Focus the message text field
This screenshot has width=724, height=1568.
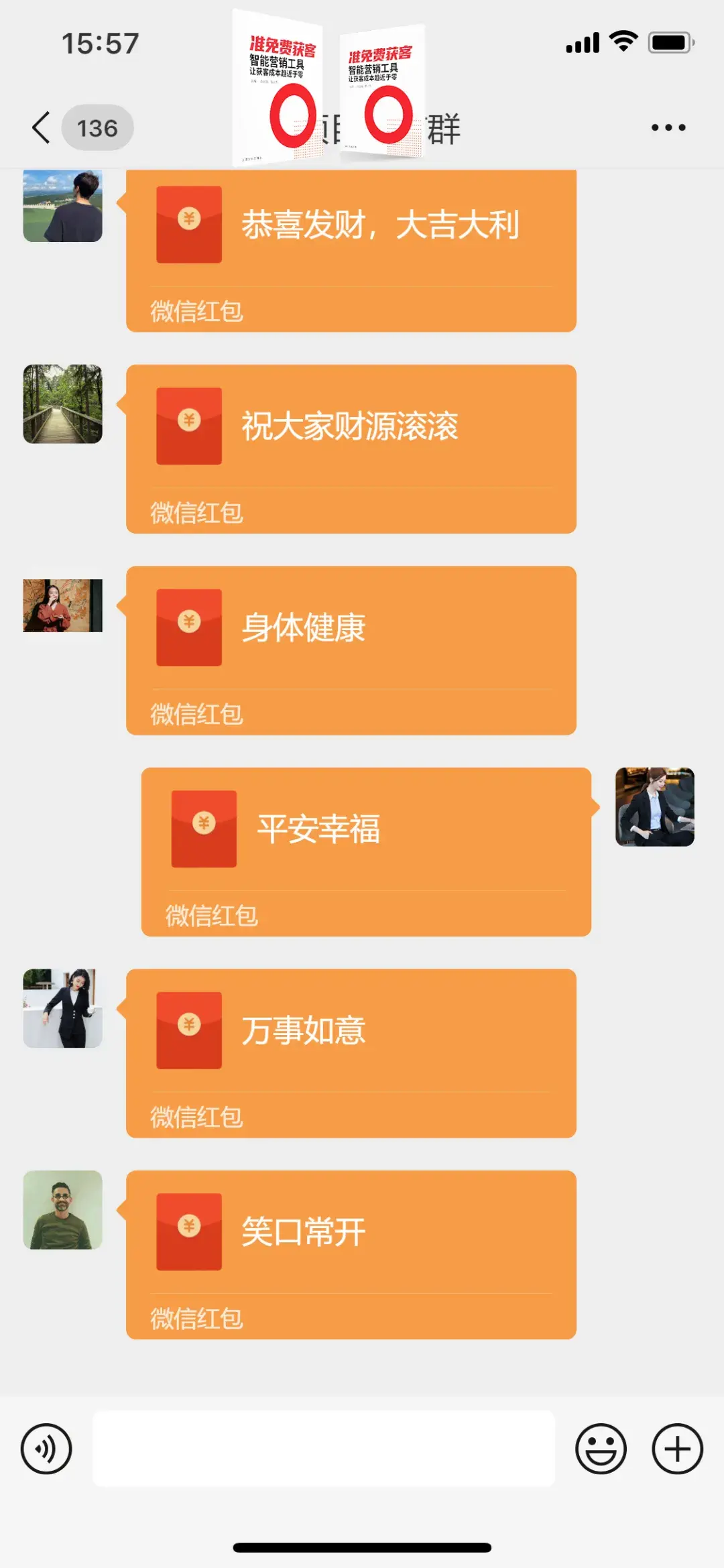pyautogui.click(x=323, y=1449)
